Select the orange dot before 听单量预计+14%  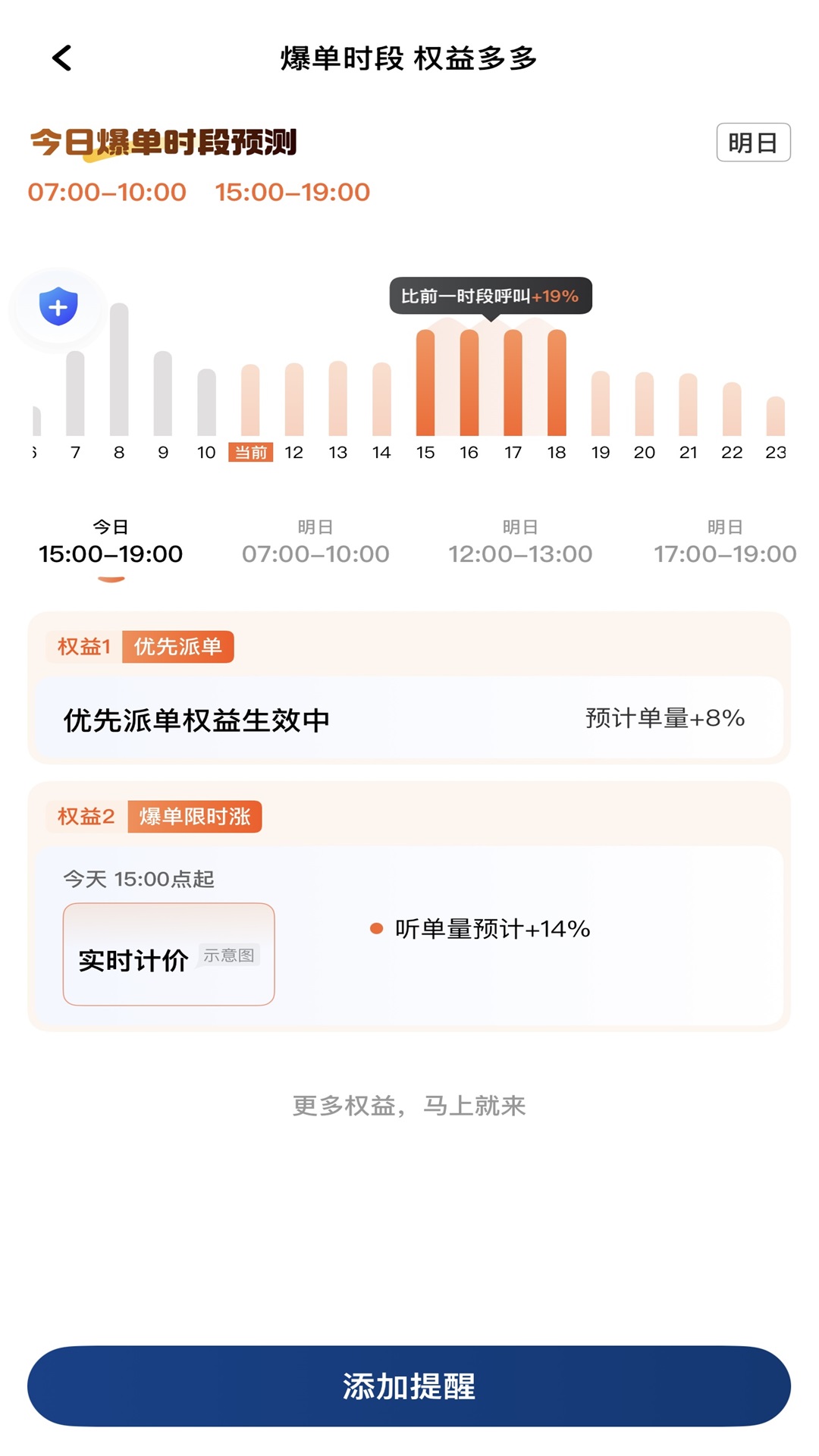click(376, 927)
